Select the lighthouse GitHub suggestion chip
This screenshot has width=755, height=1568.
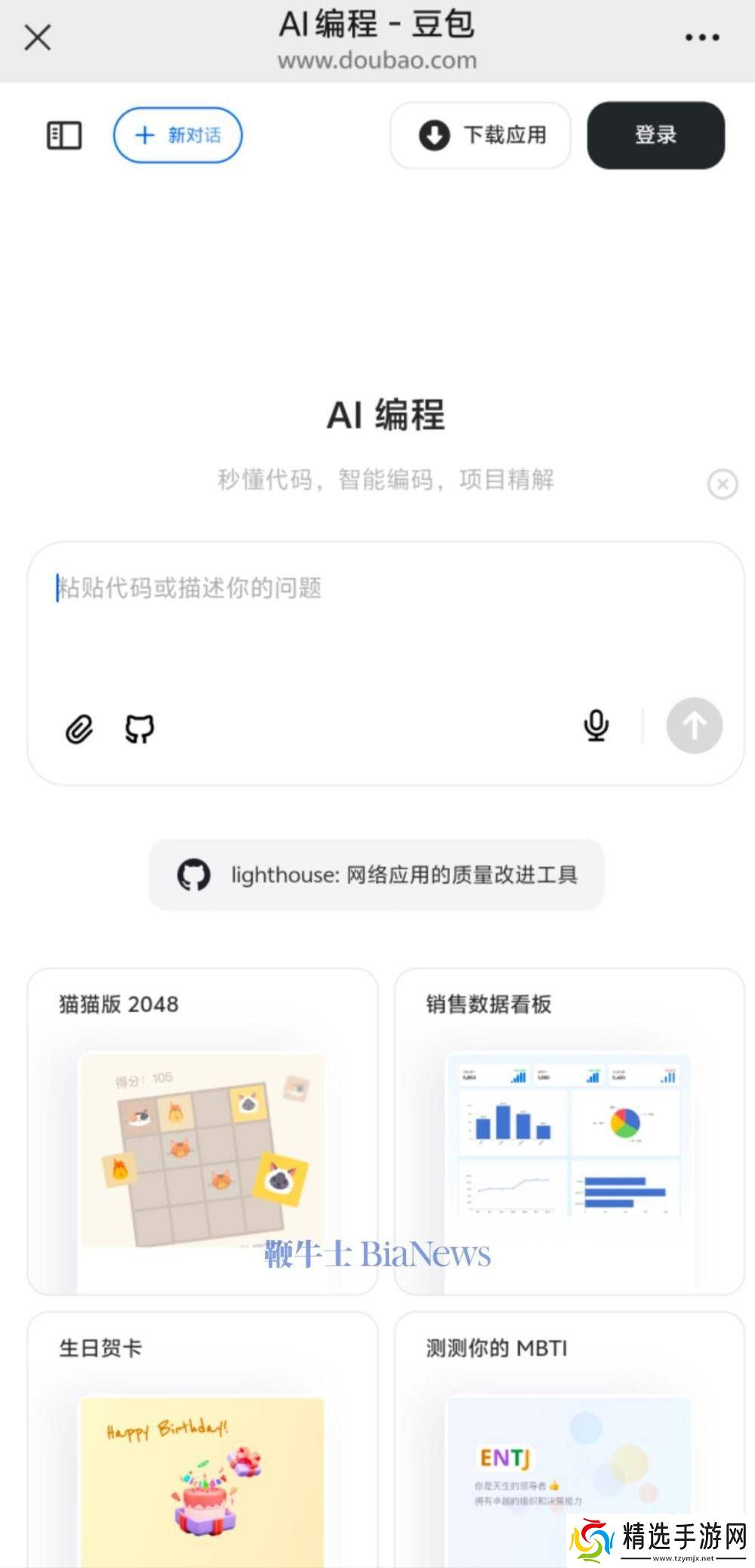[x=377, y=875]
